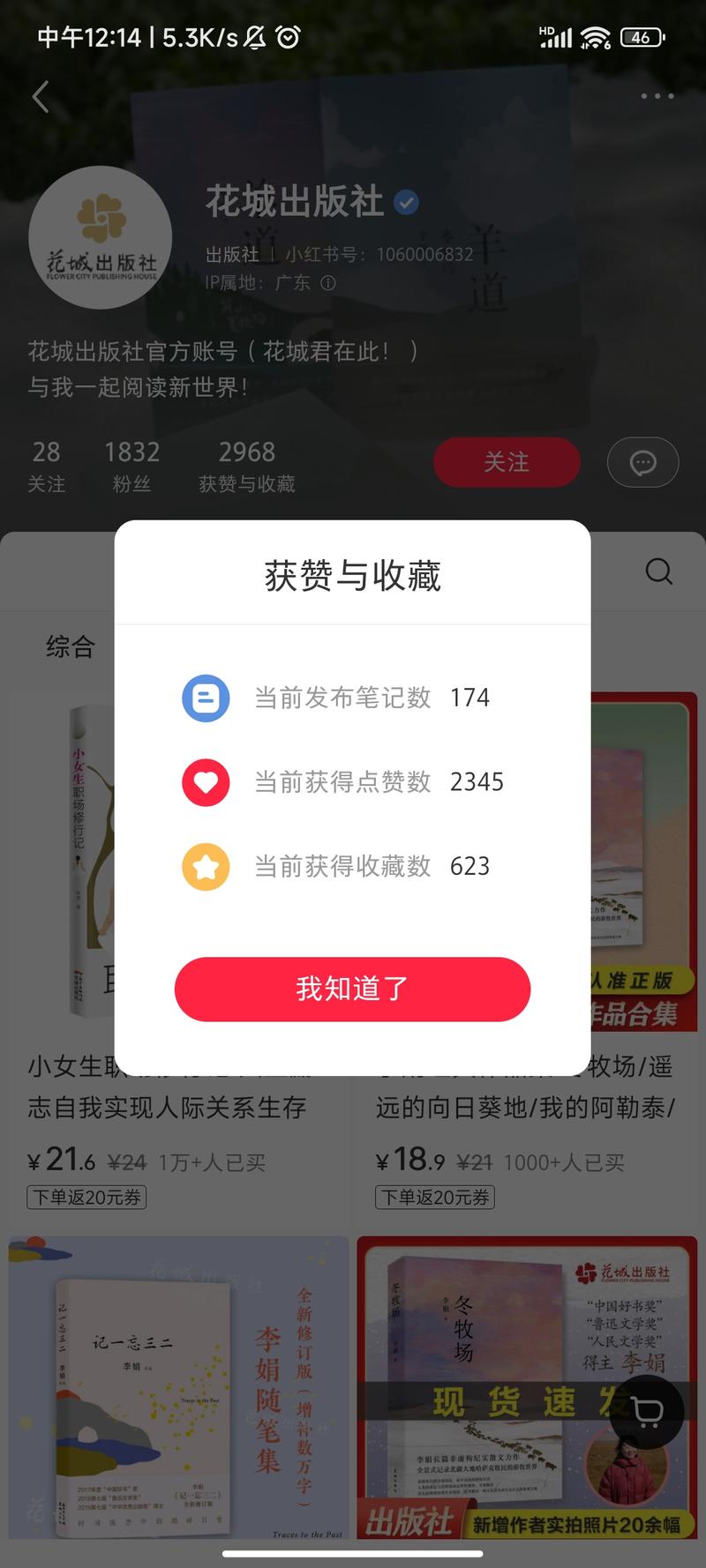Open search with the magnifier icon
This screenshot has height=1568, width=706.
coord(658,571)
